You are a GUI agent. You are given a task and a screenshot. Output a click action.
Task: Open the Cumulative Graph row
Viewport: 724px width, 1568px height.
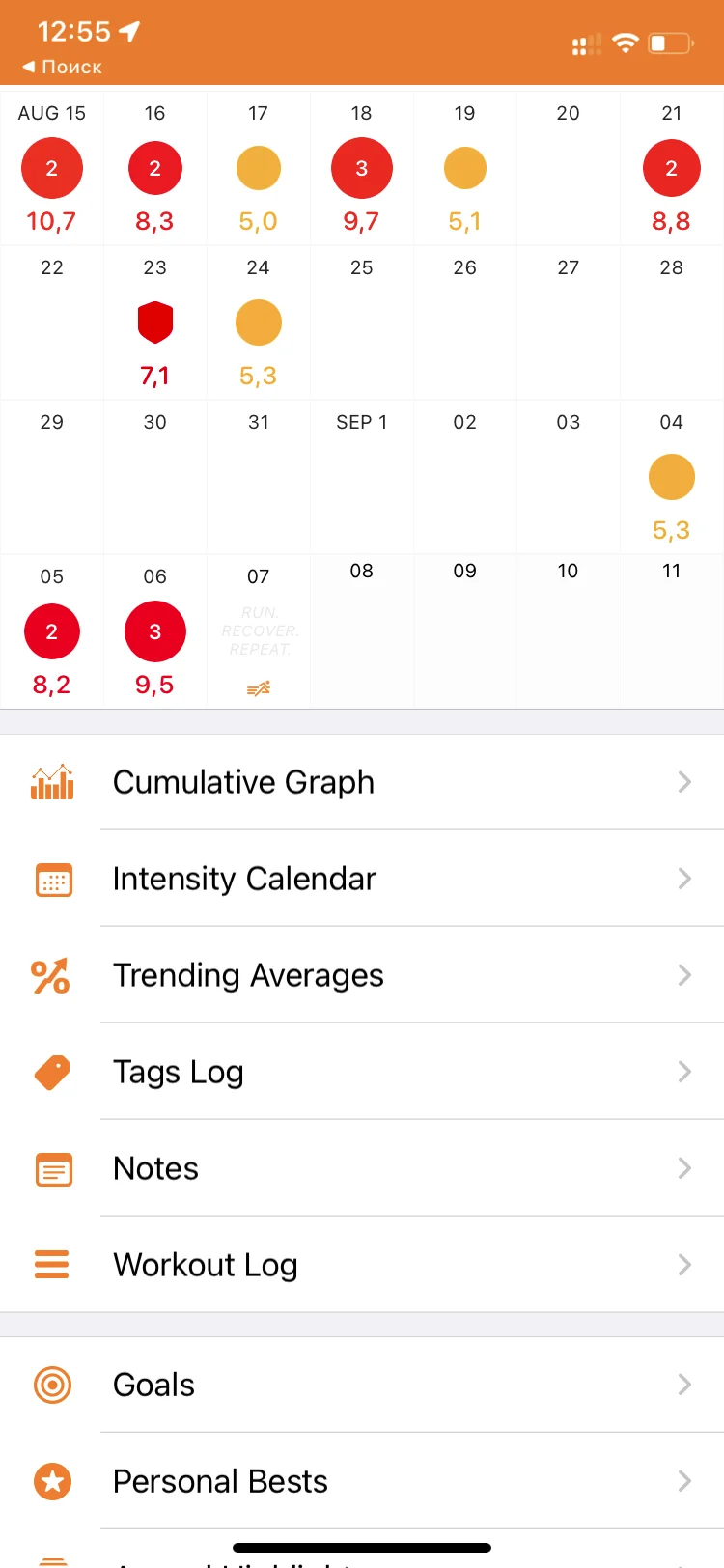(x=362, y=782)
